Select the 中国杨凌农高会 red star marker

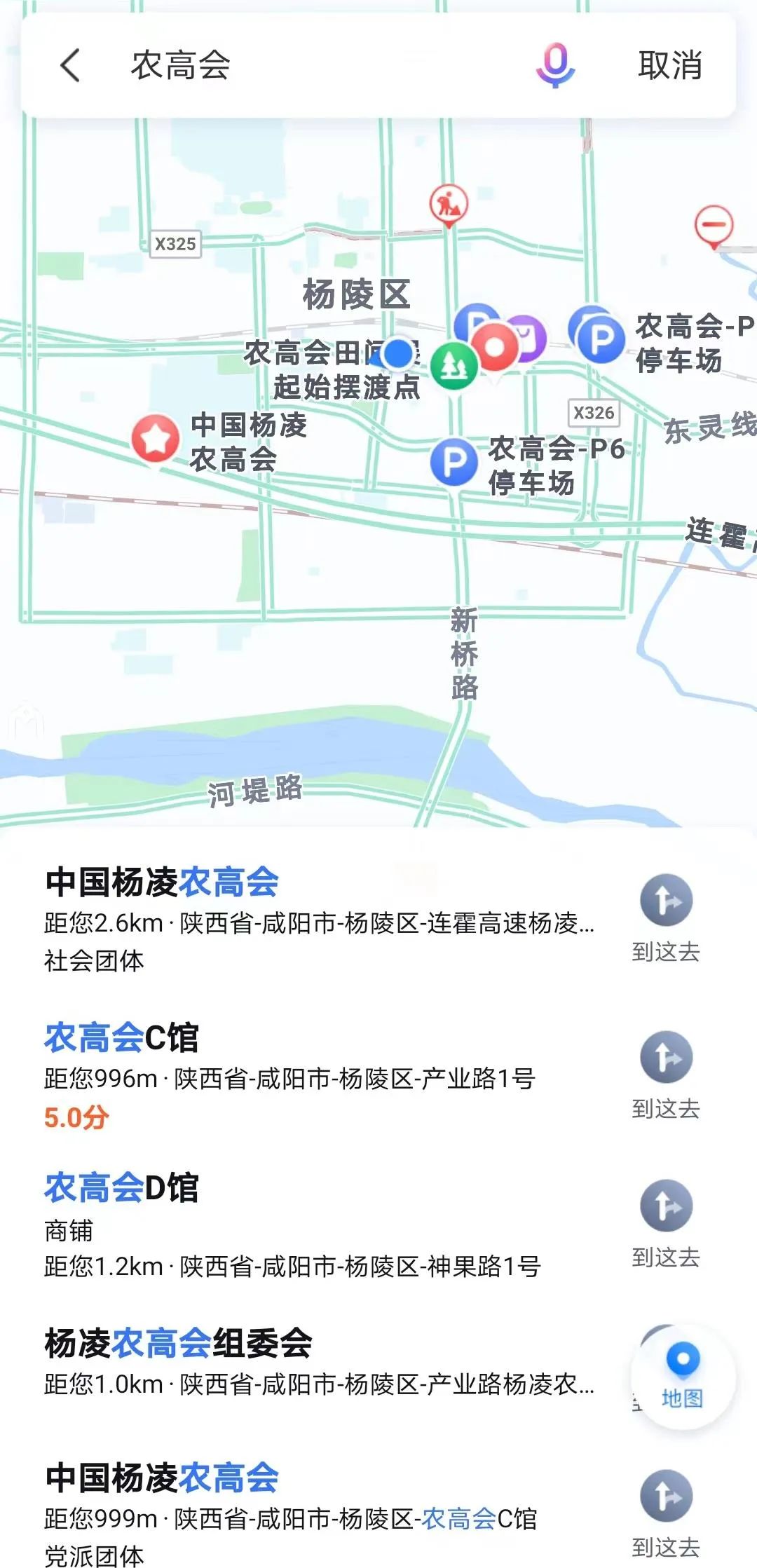pyautogui.click(x=155, y=438)
